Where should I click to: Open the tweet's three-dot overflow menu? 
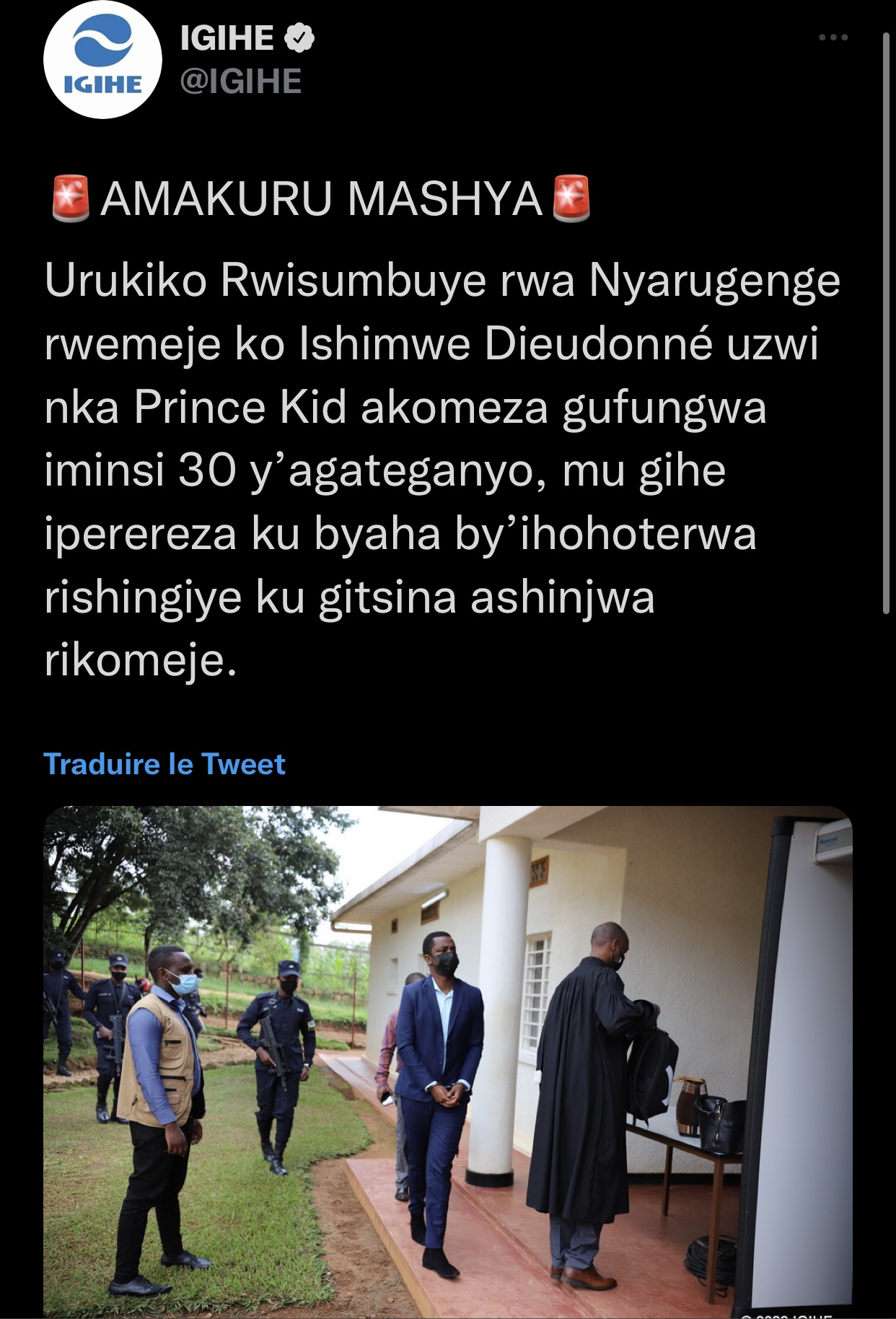pyautogui.click(x=833, y=38)
